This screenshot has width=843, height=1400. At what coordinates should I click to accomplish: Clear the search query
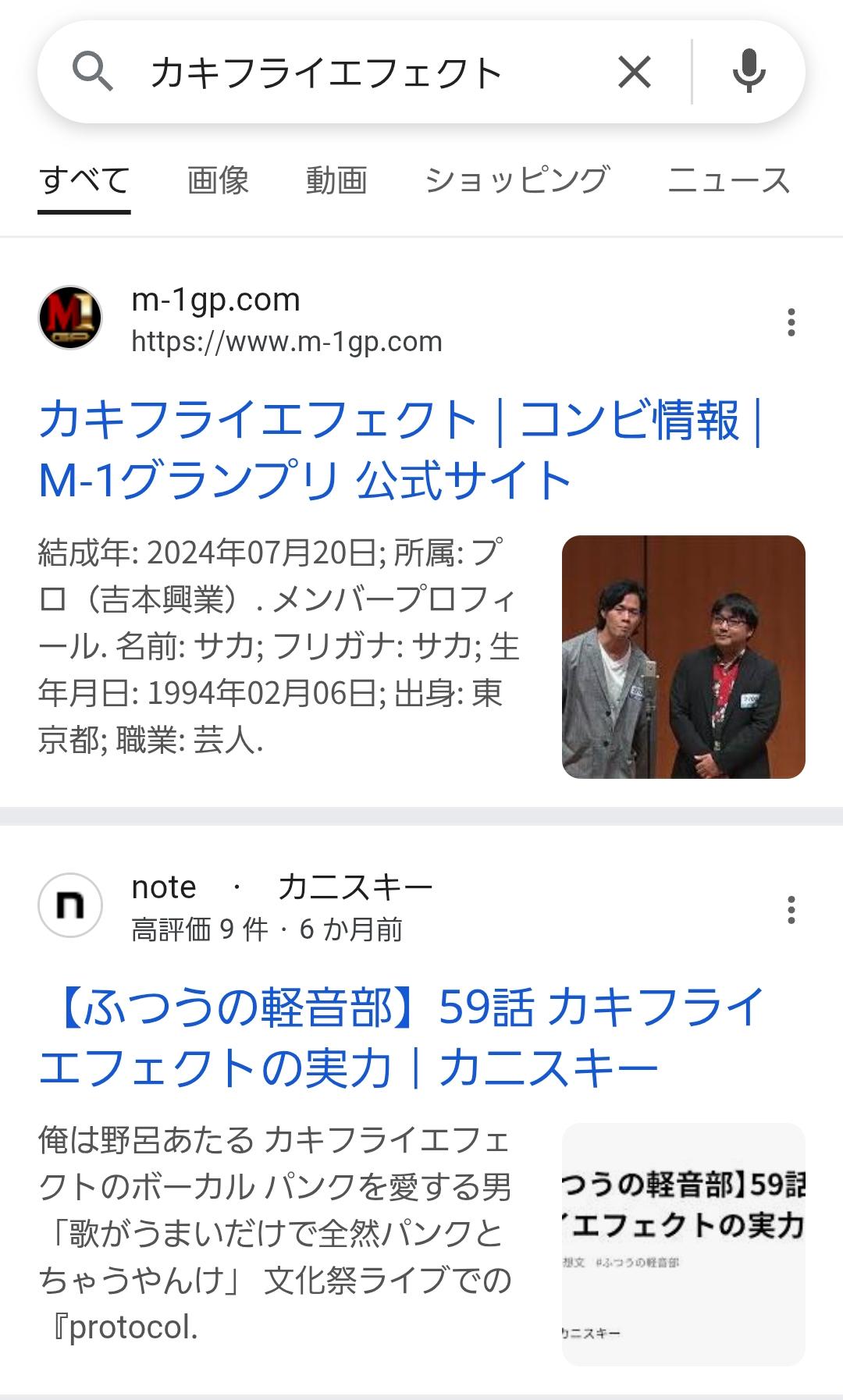point(634,73)
